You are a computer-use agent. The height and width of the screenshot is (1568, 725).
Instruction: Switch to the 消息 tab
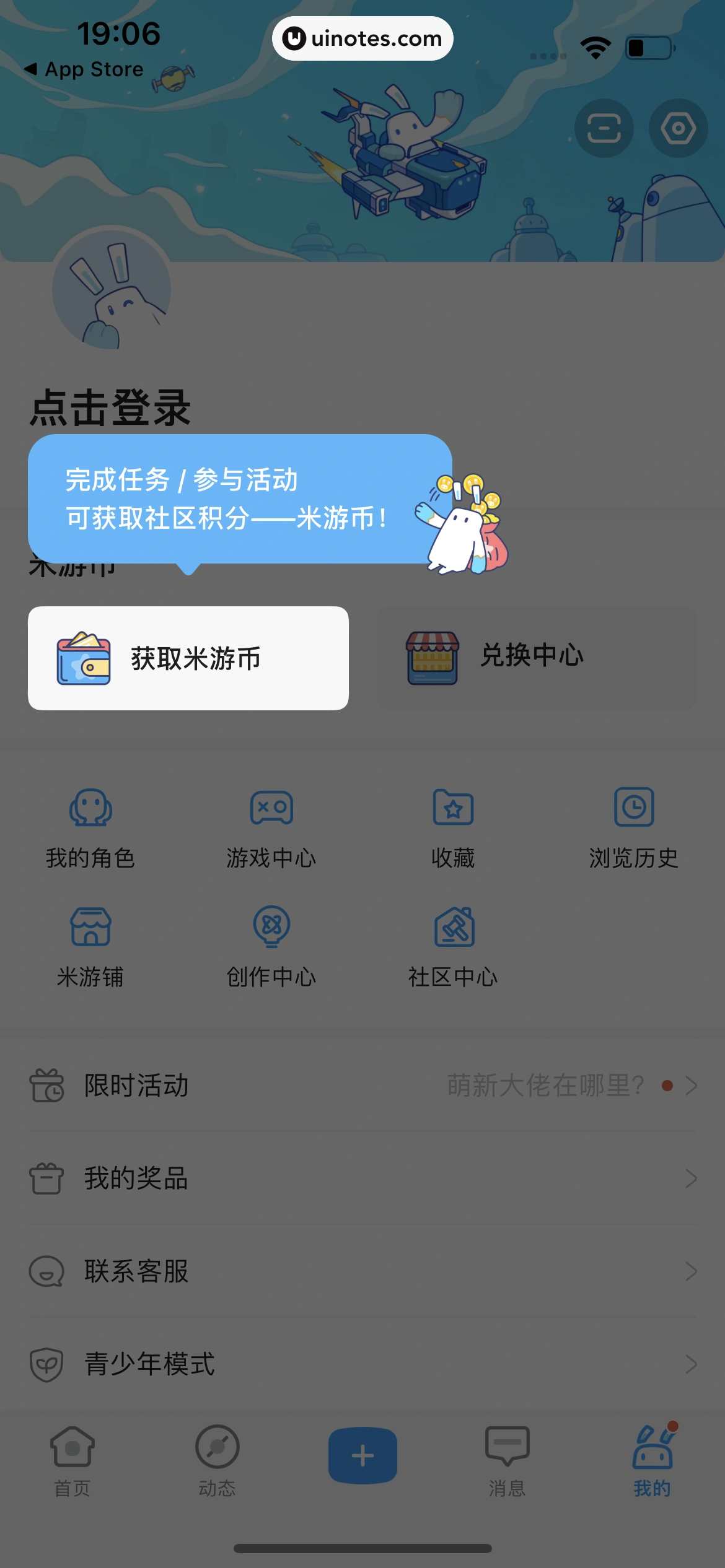pos(507,1460)
